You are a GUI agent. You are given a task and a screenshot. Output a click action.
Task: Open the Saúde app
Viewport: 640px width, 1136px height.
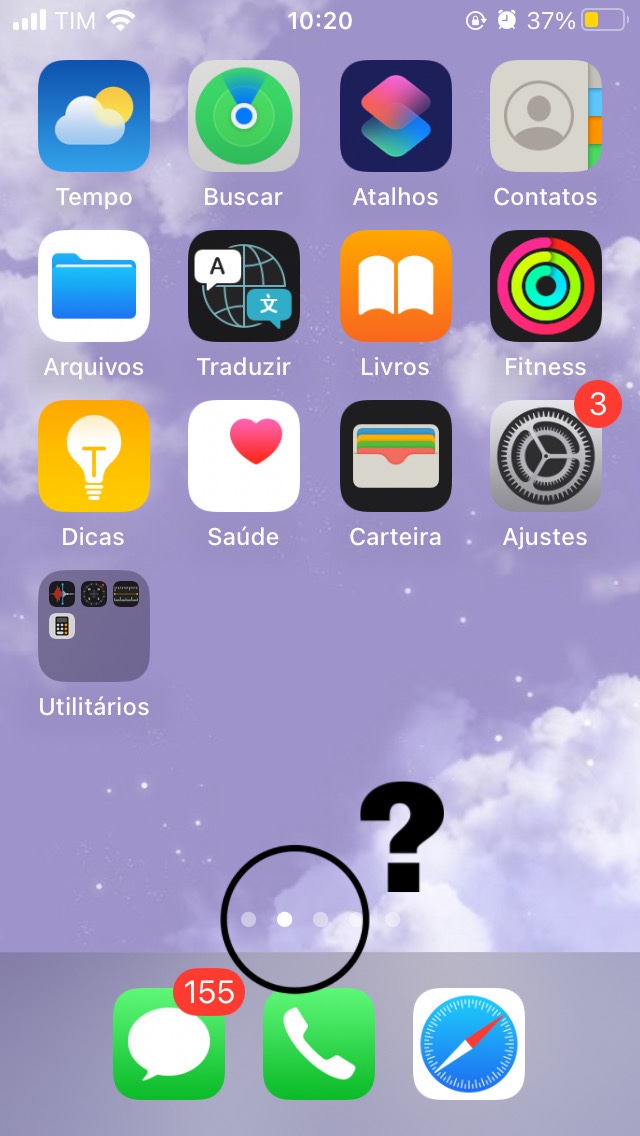[244, 456]
